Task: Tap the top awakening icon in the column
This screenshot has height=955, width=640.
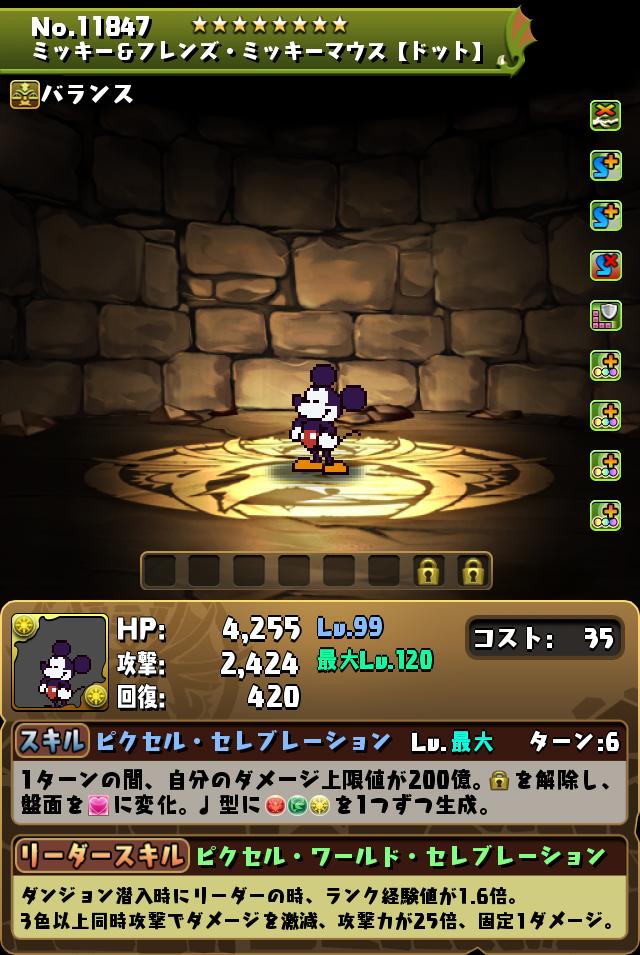Action: point(605,115)
